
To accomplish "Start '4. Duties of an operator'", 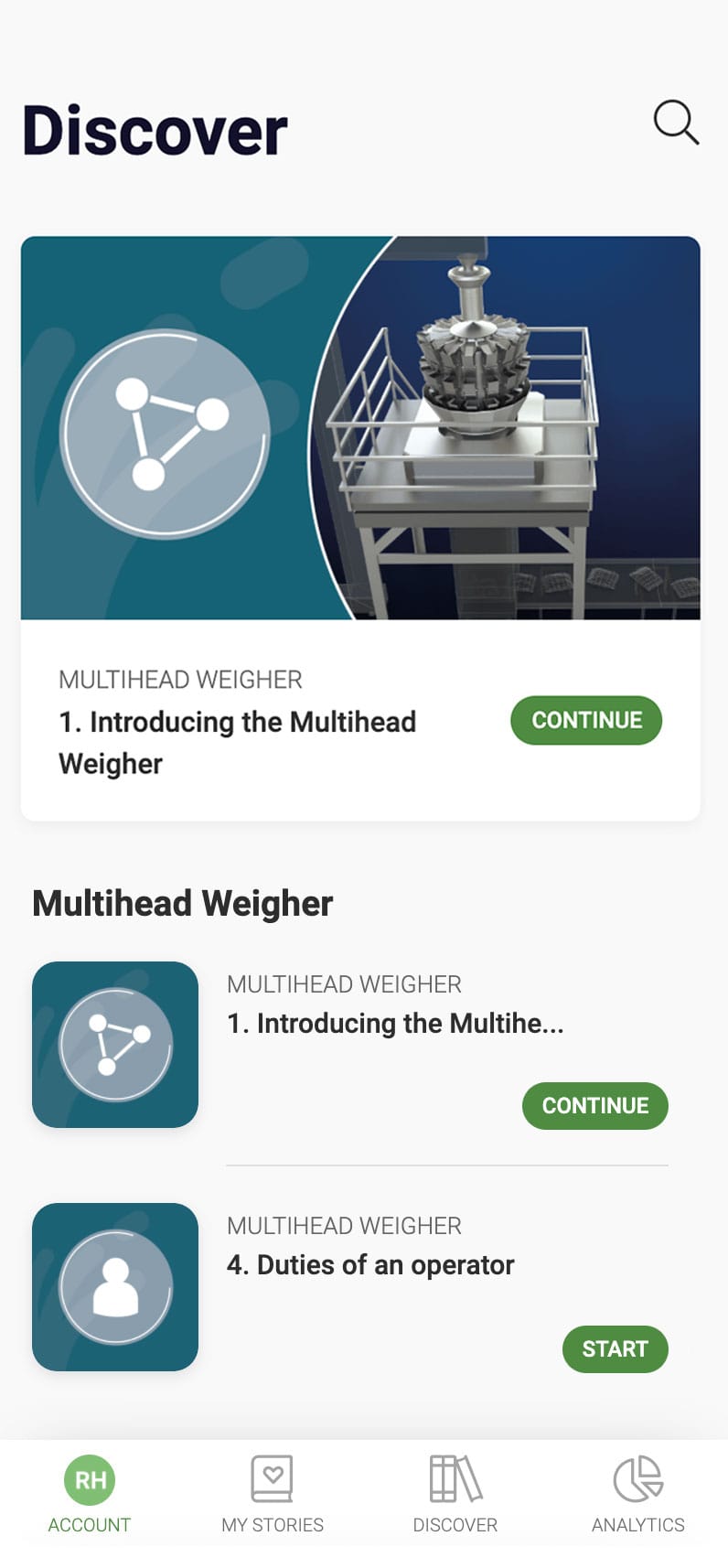I will [615, 1349].
